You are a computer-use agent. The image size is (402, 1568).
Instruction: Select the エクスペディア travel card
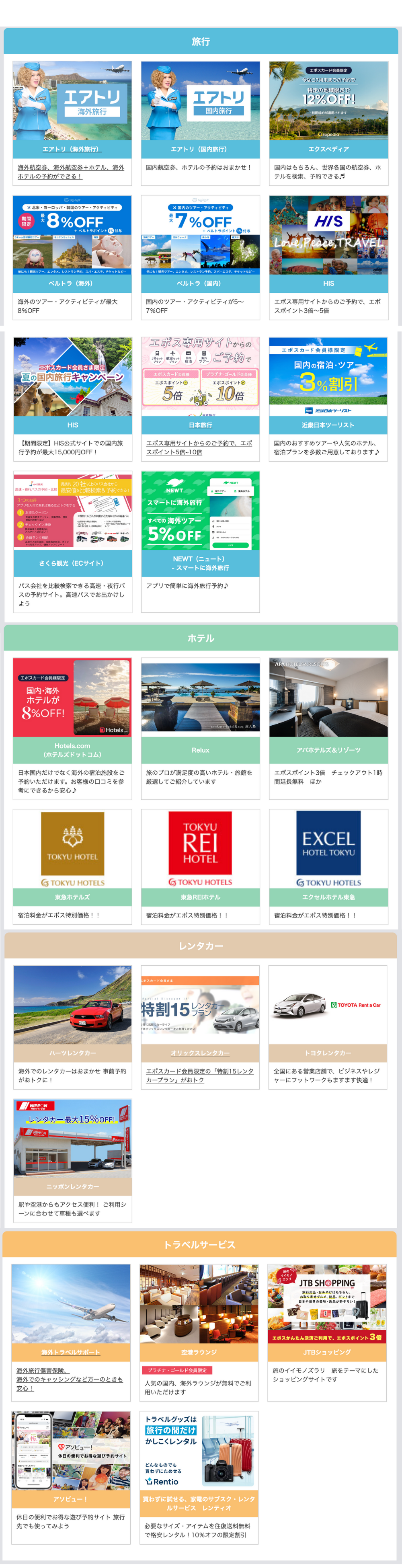pos(328,122)
